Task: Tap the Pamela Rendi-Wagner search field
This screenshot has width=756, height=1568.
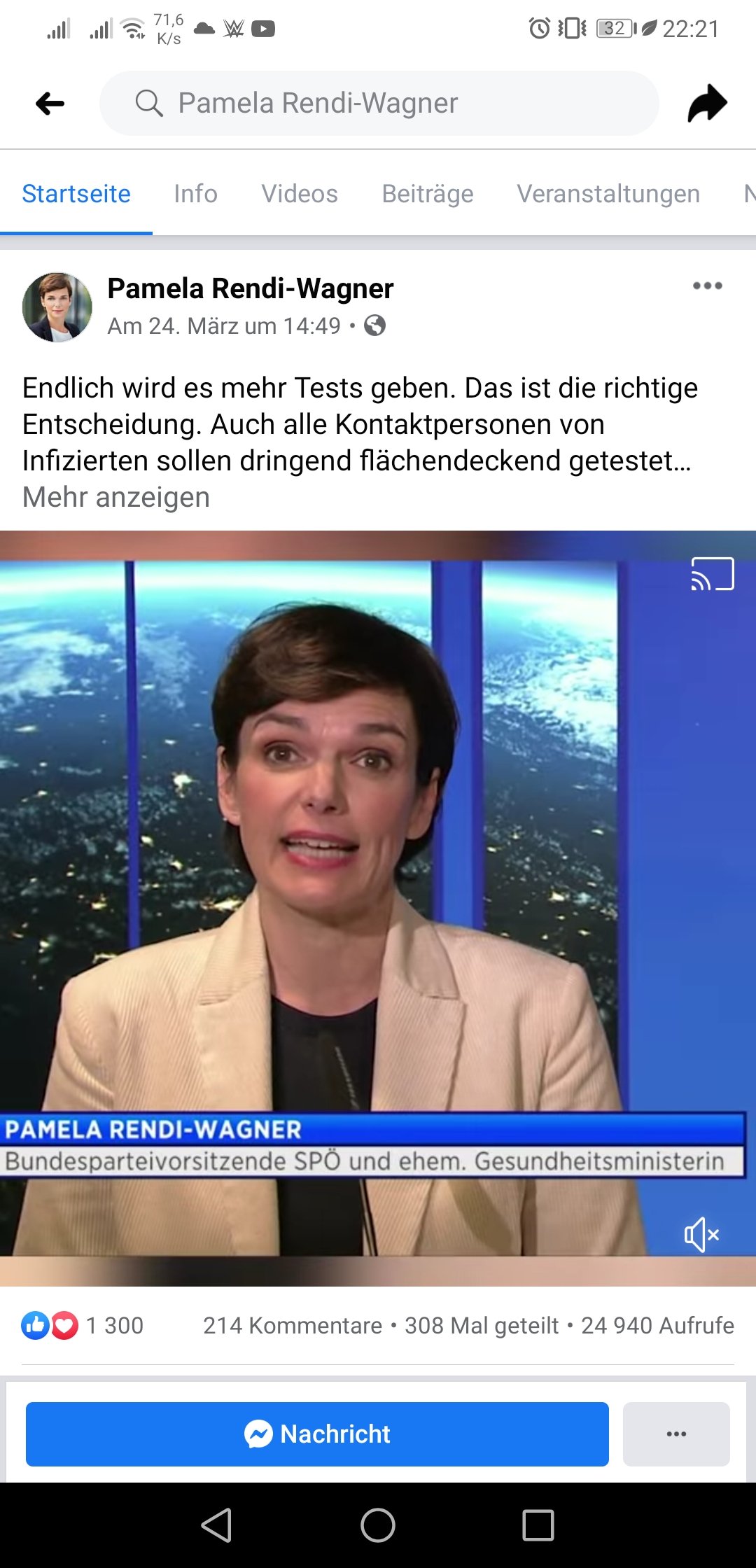Action: [379, 103]
